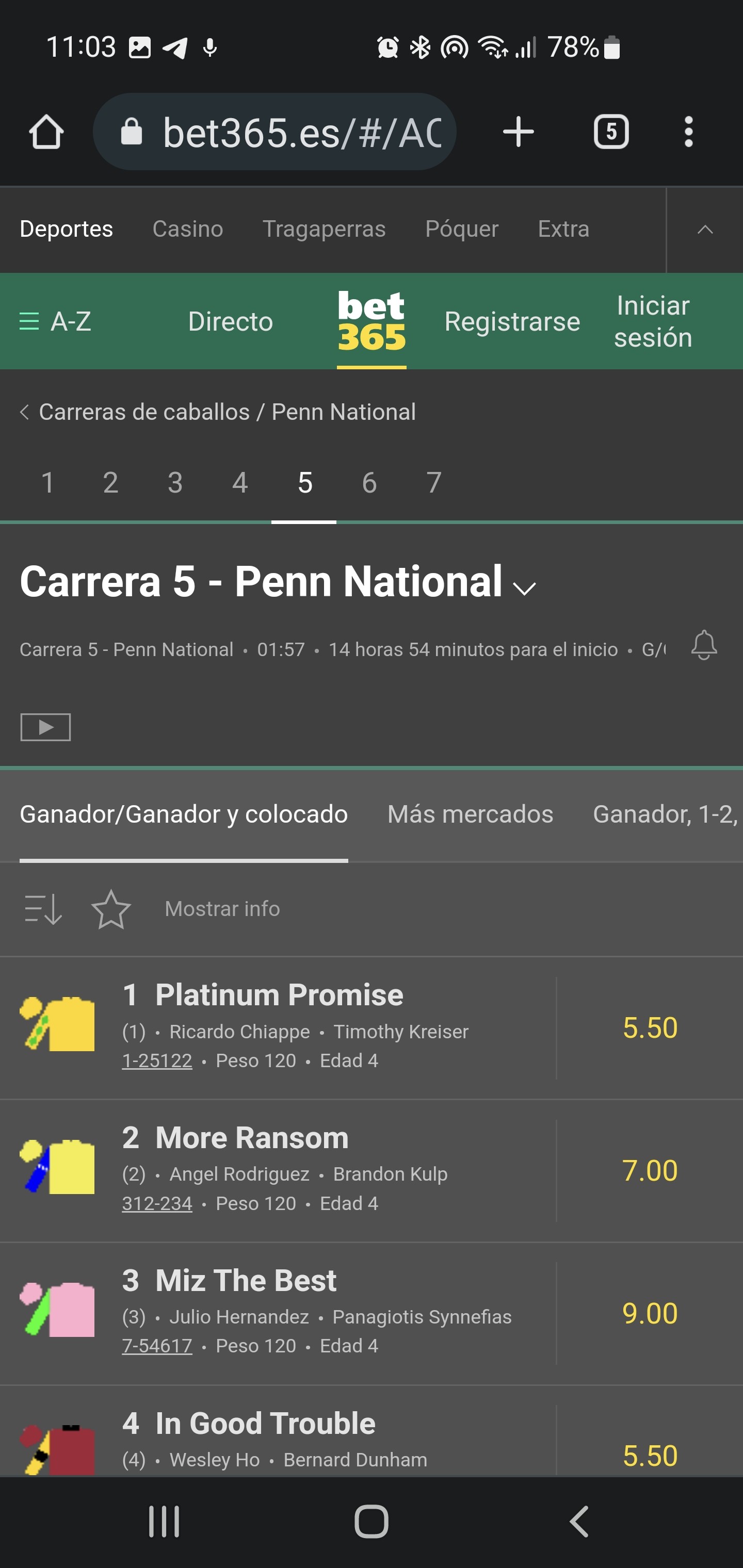Select race 6 tab

(x=369, y=483)
